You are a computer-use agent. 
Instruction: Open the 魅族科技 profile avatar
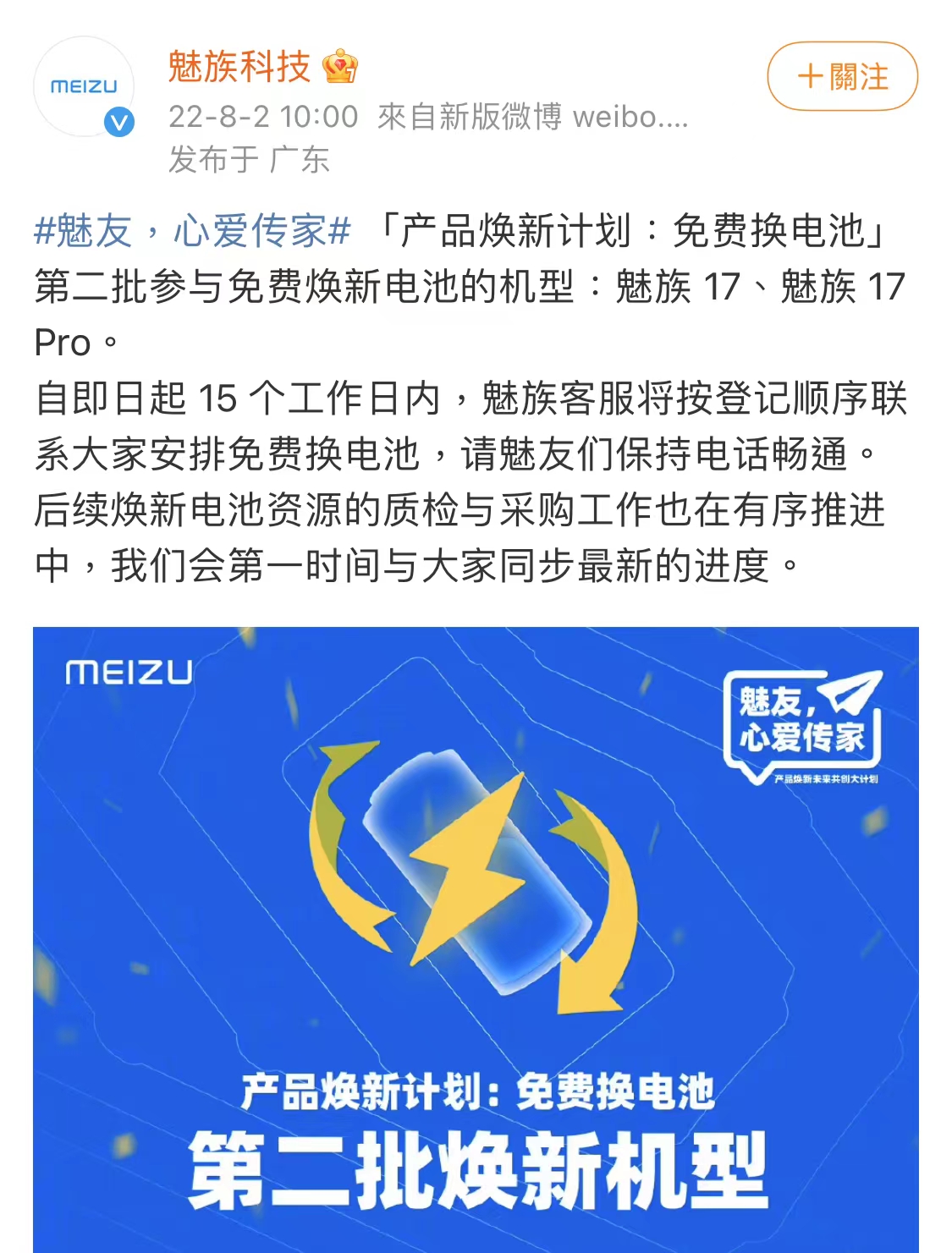point(84,87)
